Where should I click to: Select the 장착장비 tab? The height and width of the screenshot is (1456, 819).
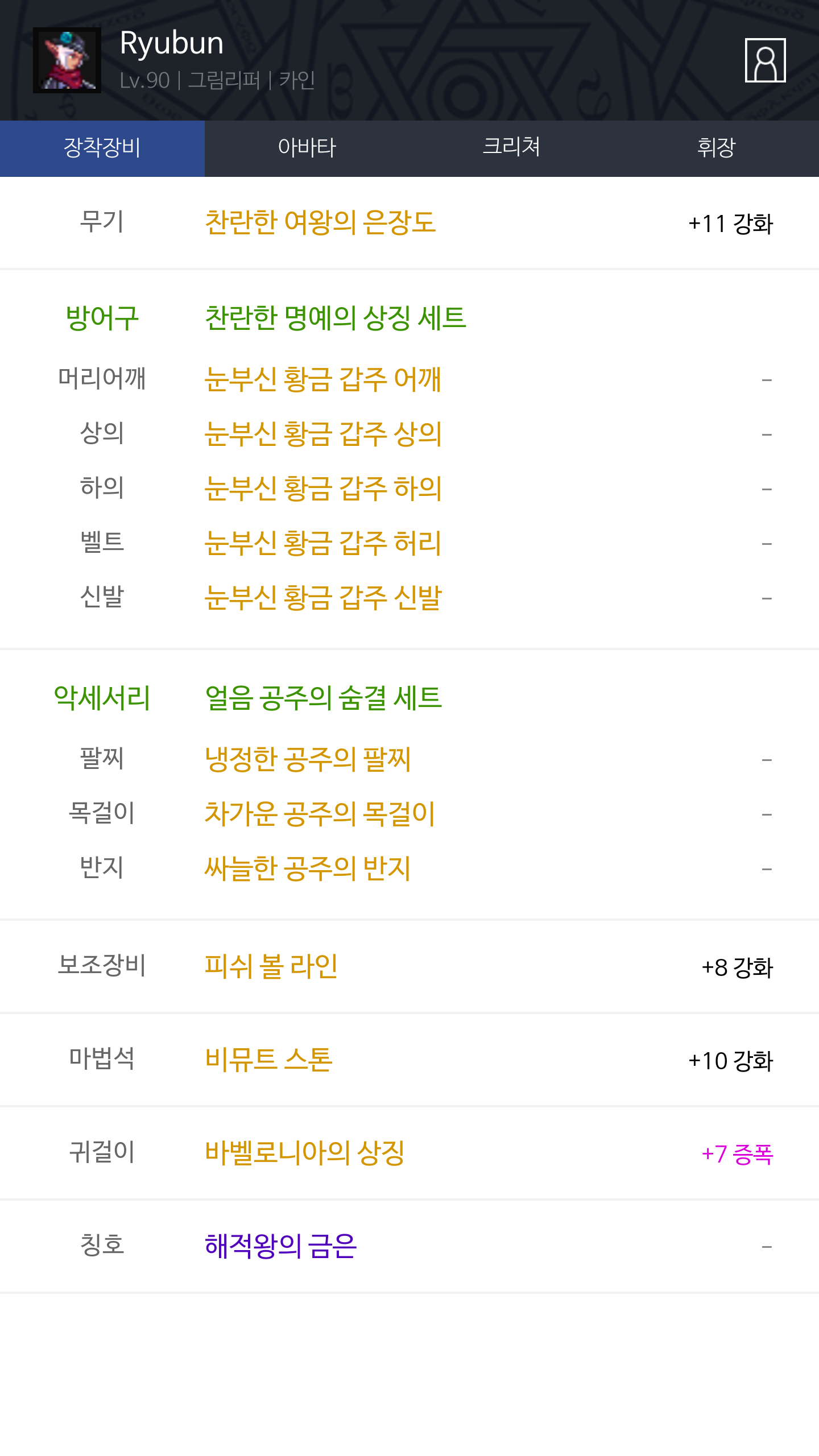tap(102, 148)
